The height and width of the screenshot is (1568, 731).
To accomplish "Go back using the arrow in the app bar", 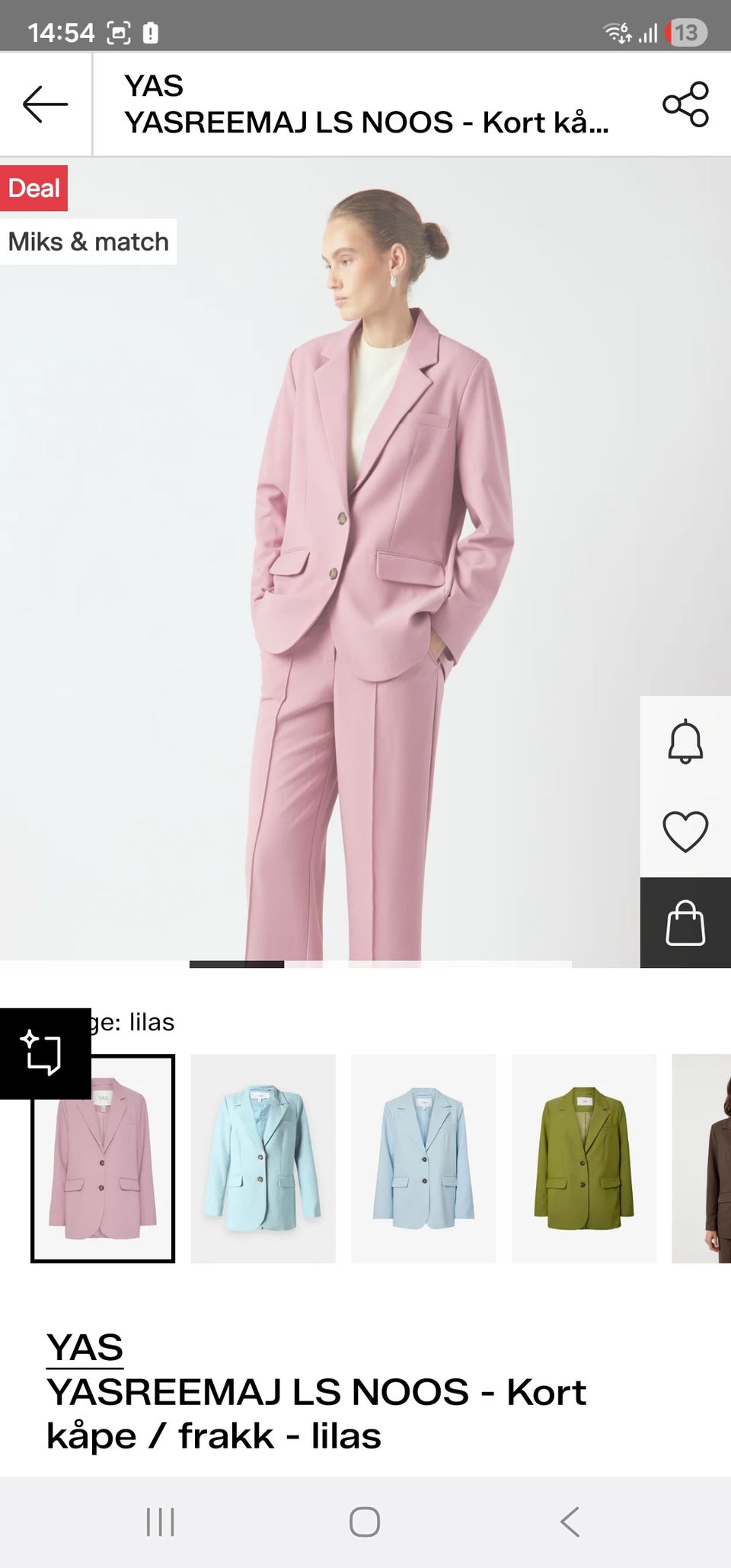I will click(x=46, y=104).
